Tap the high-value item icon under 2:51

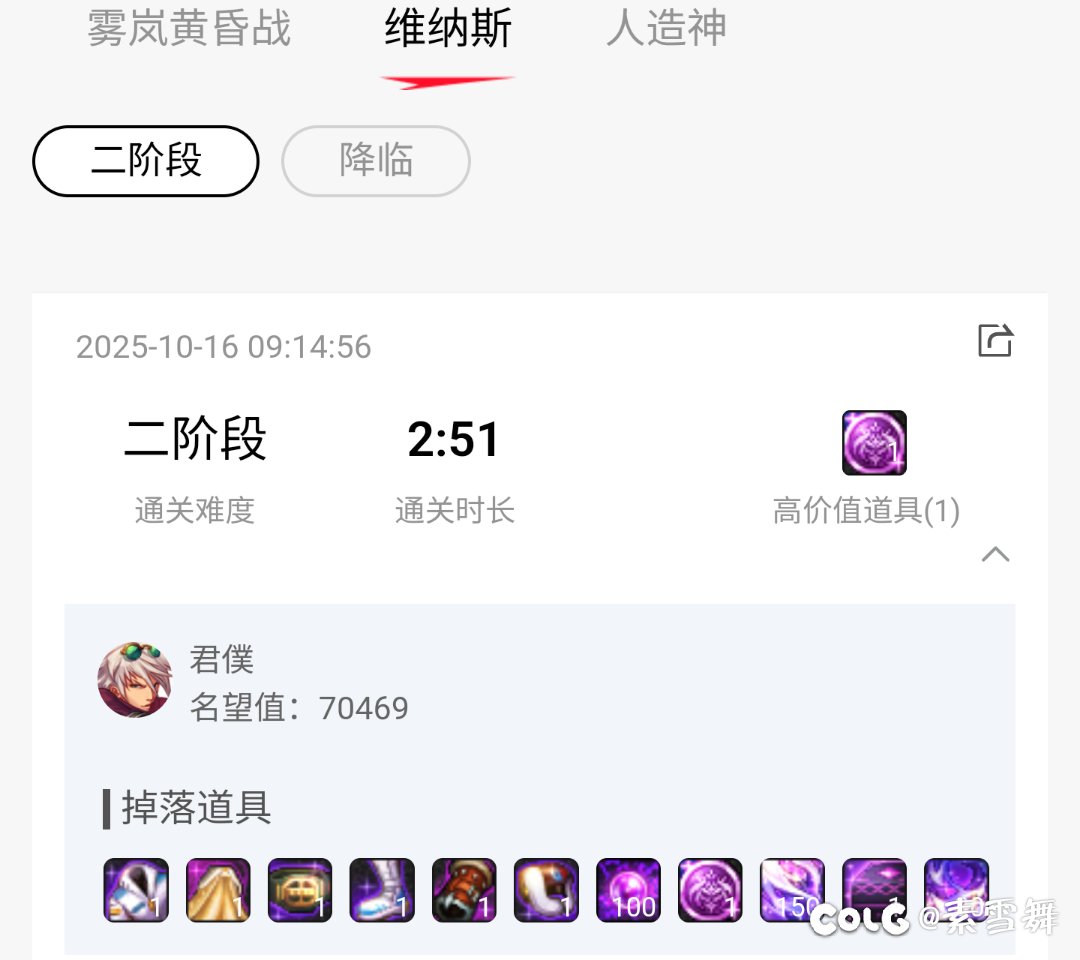click(x=874, y=443)
